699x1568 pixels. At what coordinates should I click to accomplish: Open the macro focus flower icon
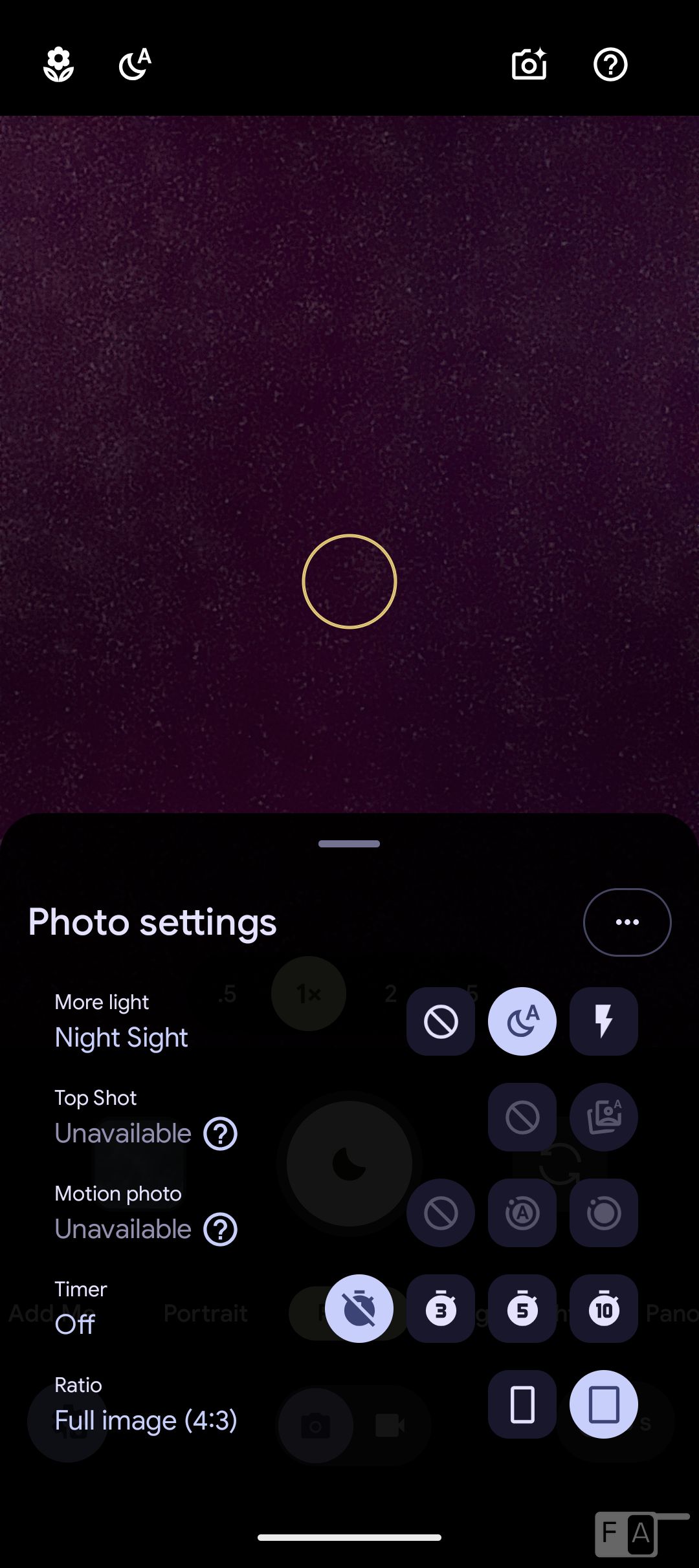(x=58, y=65)
